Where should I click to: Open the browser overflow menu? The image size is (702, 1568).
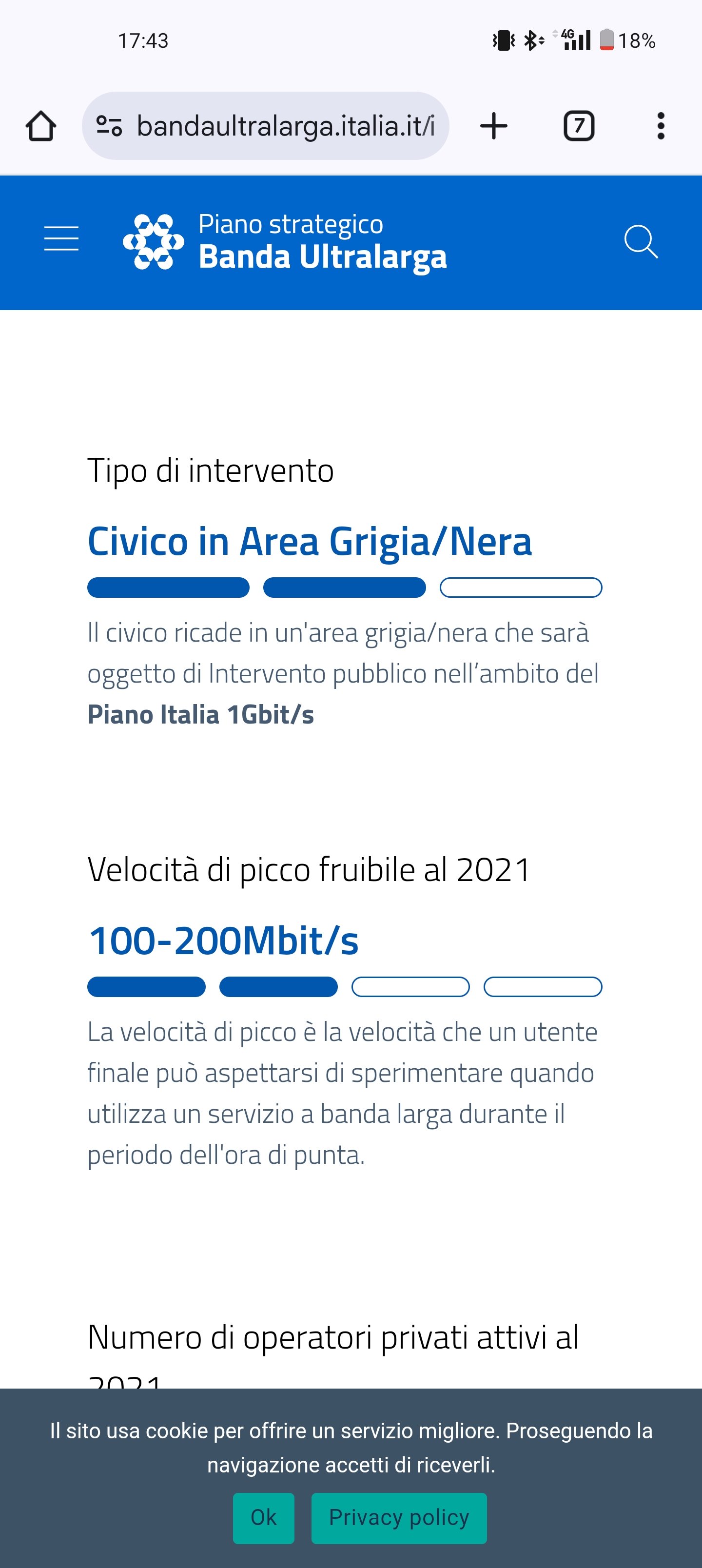click(661, 126)
